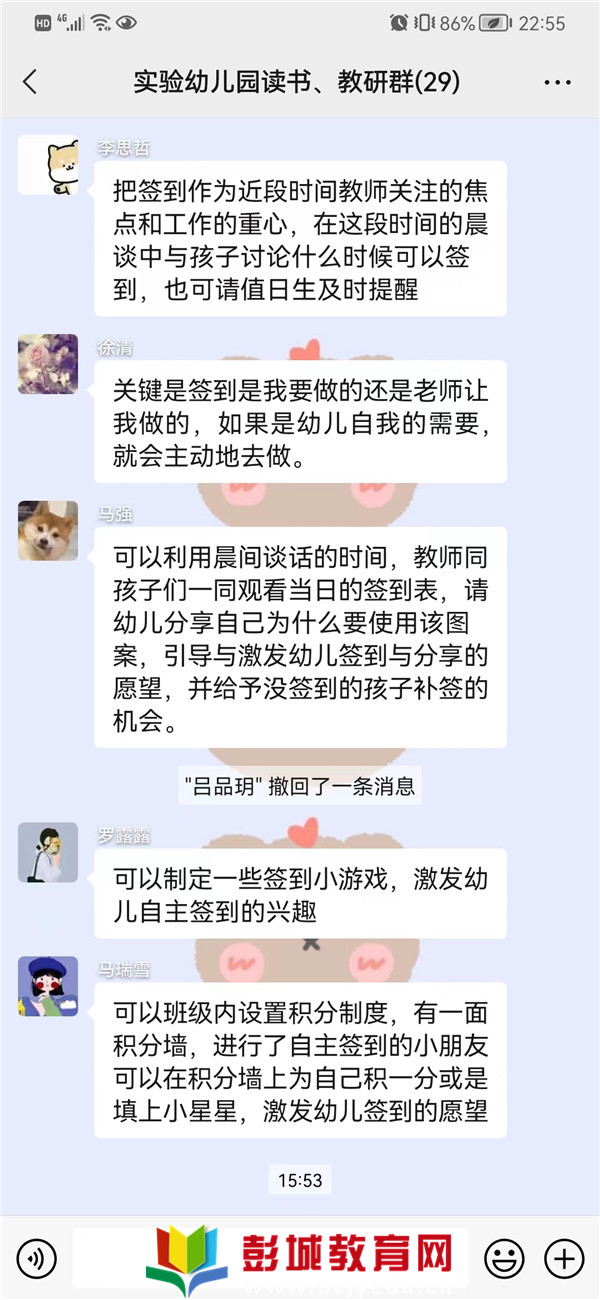The width and height of the screenshot is (600, 1300).
Task: Go back from the group chat
Action: pyautogui.click(x=30, y=82)
